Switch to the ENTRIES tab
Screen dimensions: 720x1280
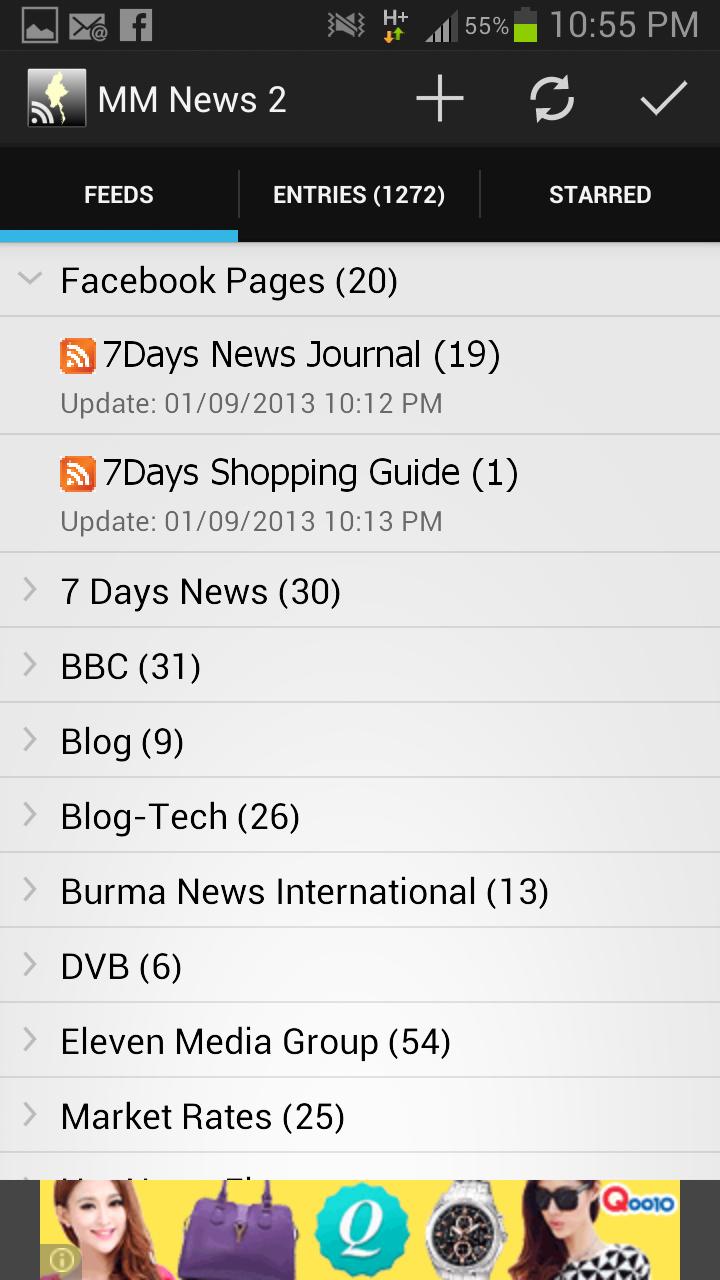point(358,194)
